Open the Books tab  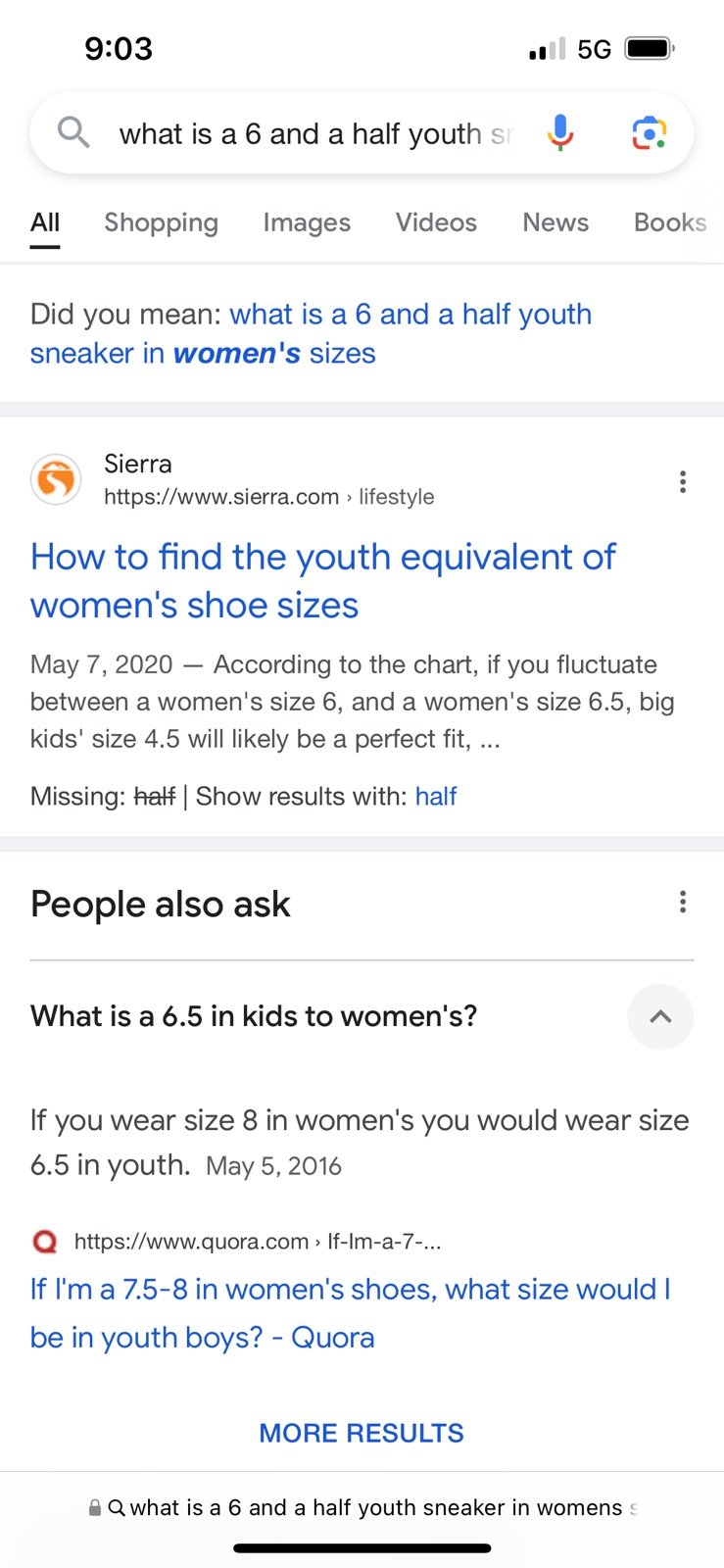(670, 223)
